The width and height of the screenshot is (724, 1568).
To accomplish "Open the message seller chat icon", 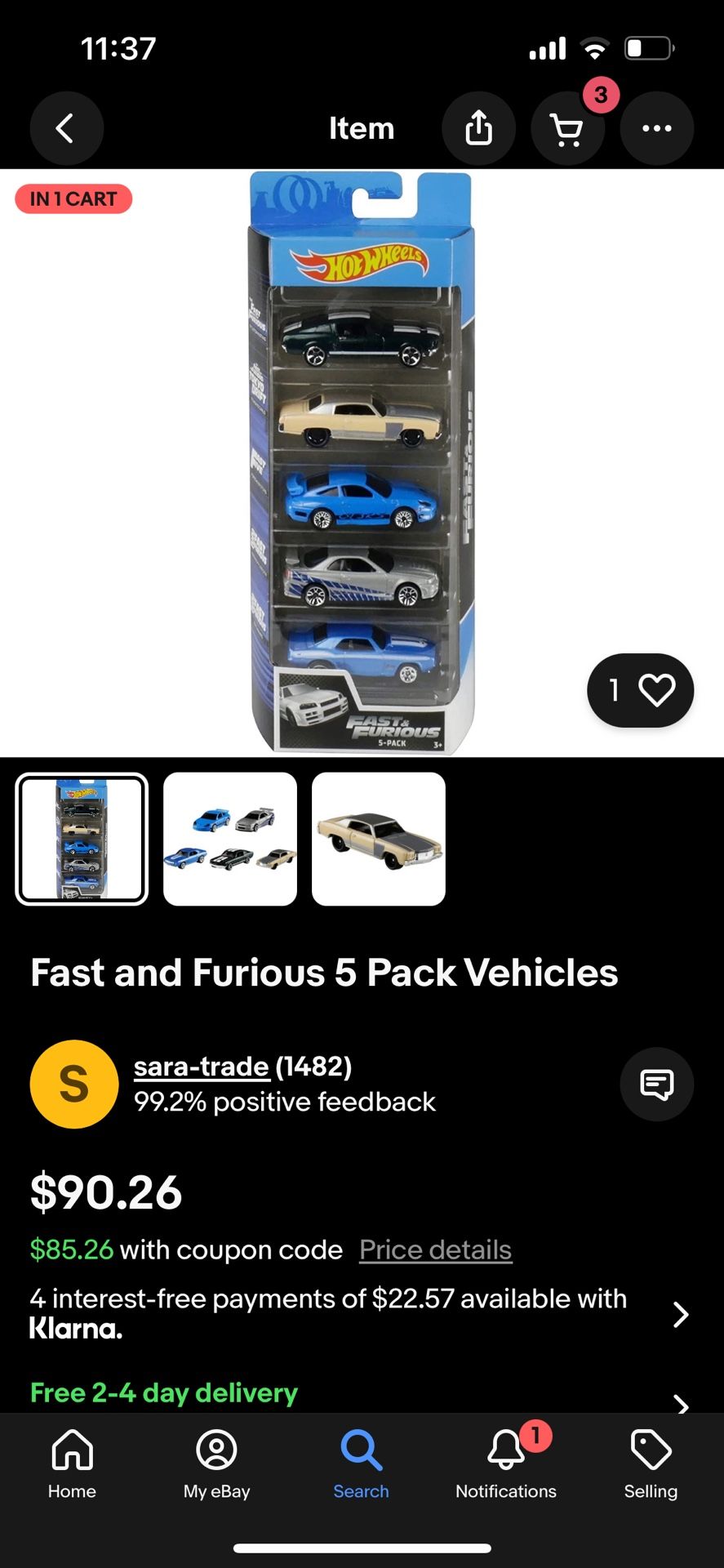I will tap(657, 1084).
